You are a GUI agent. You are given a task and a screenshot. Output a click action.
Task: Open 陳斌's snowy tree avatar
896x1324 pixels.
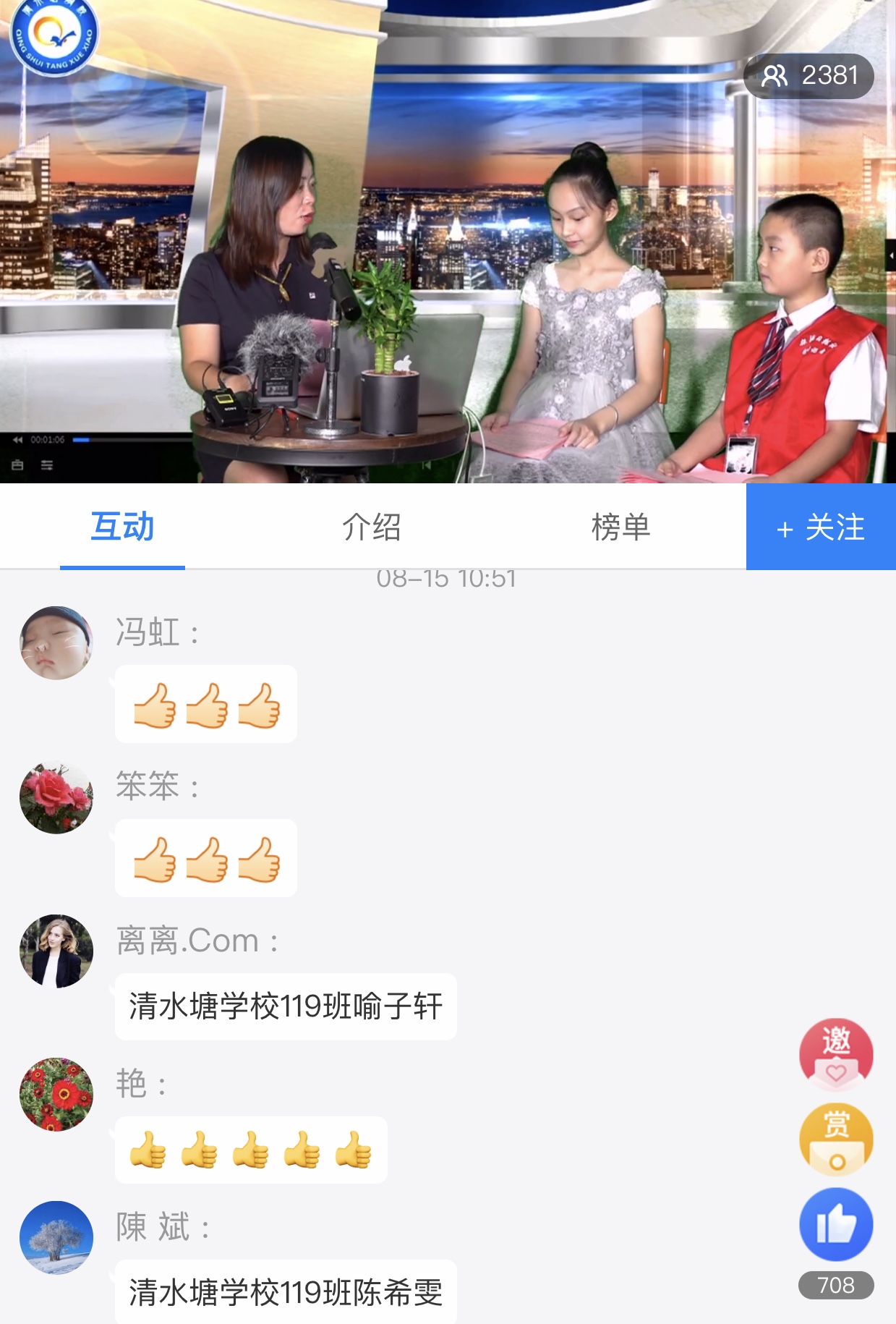click(56, 1237)
